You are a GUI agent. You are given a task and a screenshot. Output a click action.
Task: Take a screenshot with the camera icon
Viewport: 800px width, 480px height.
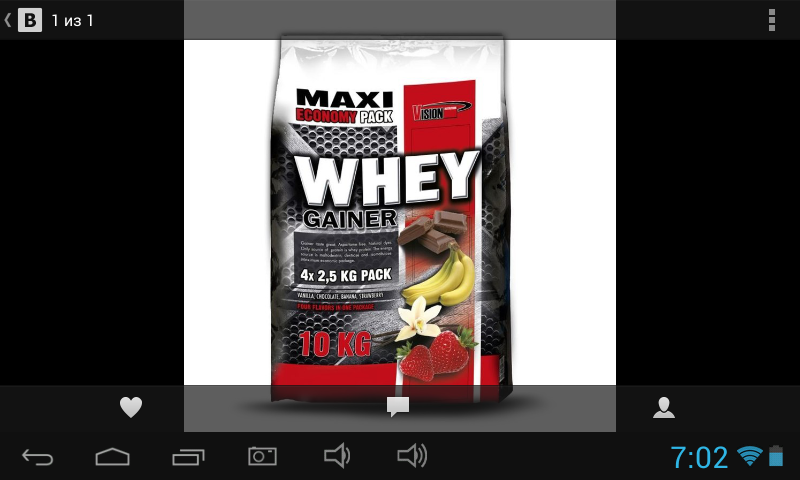click(262, 457)
